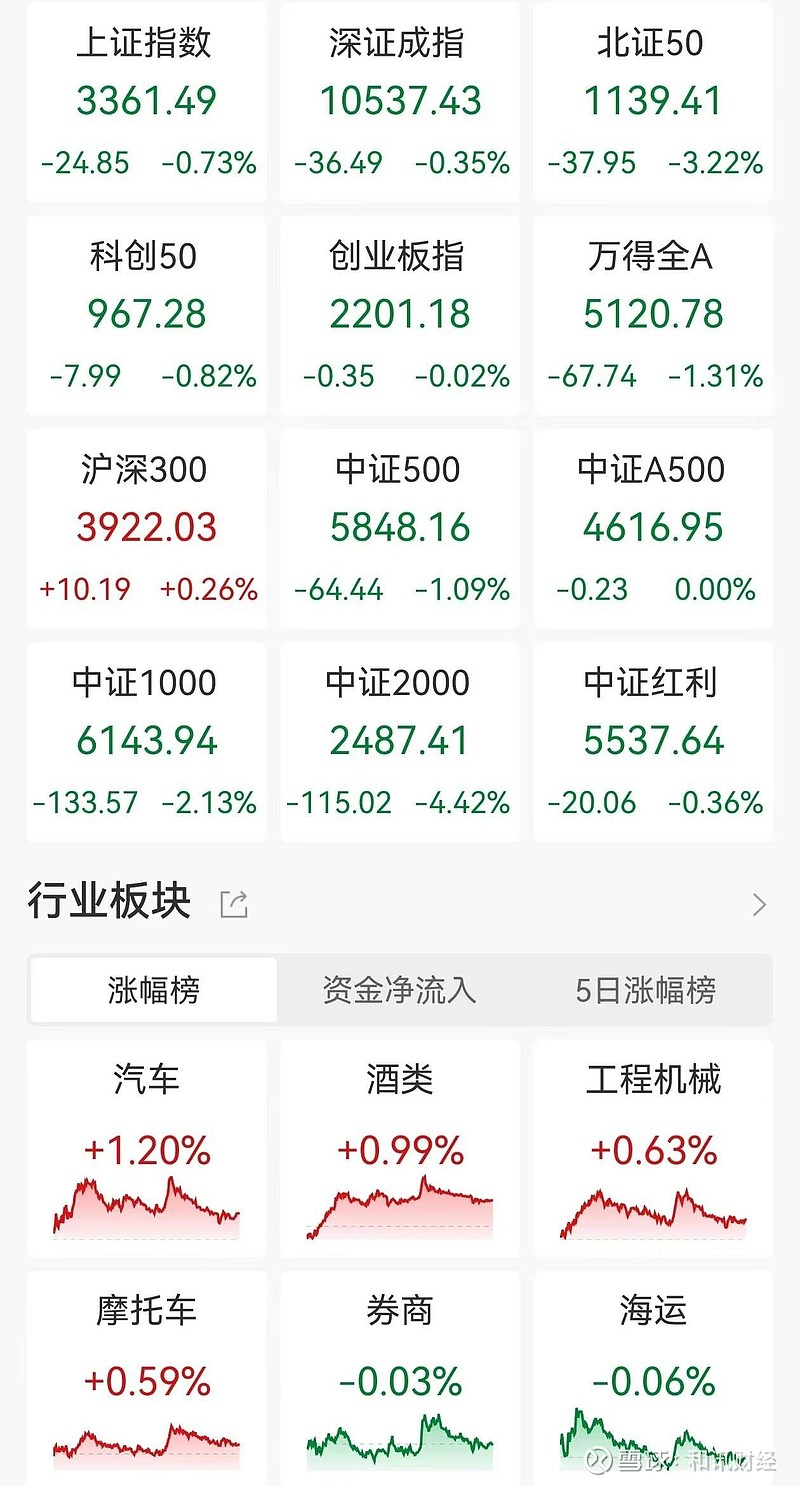
Task: View the 万得全A index details
Action: pyautogui.click(x=653, y=313)
